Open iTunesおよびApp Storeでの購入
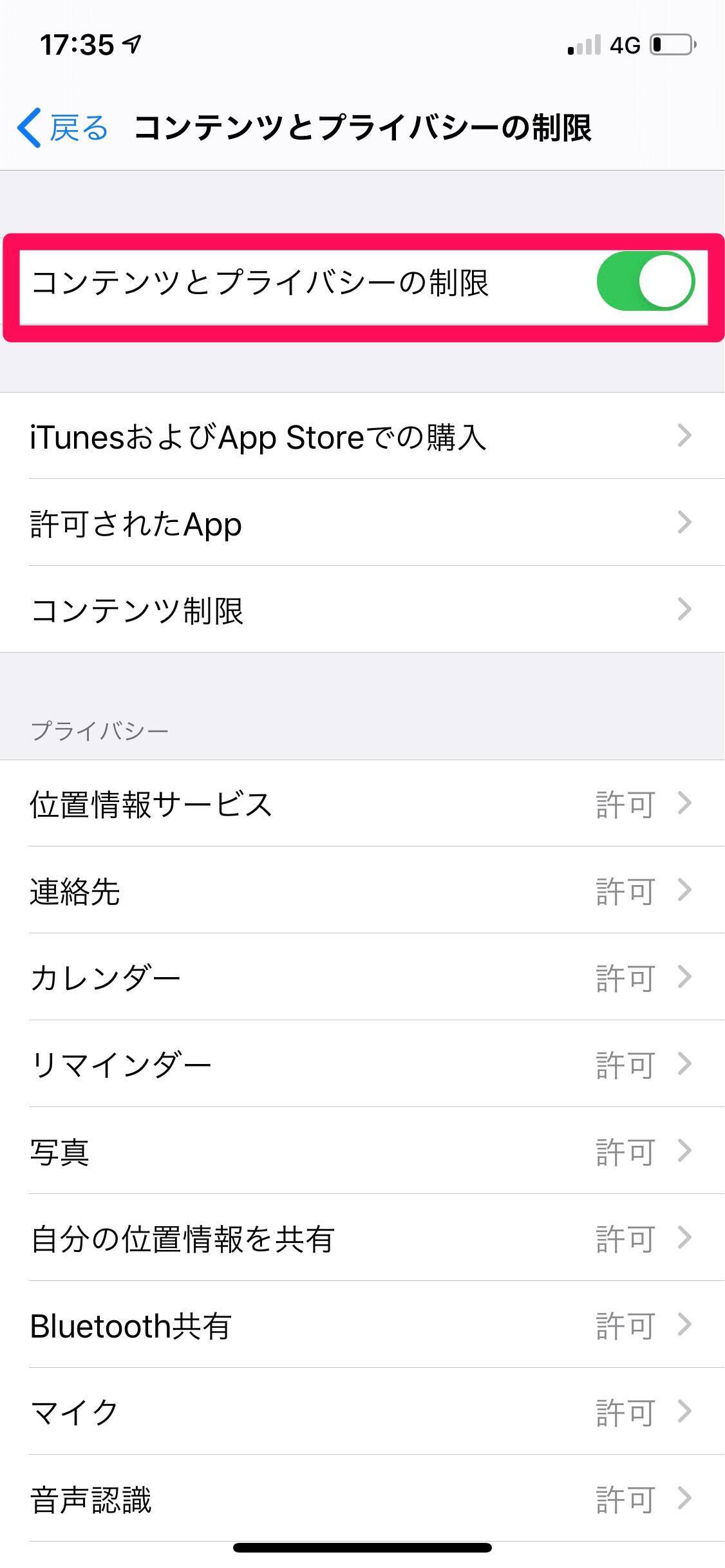 361,437
